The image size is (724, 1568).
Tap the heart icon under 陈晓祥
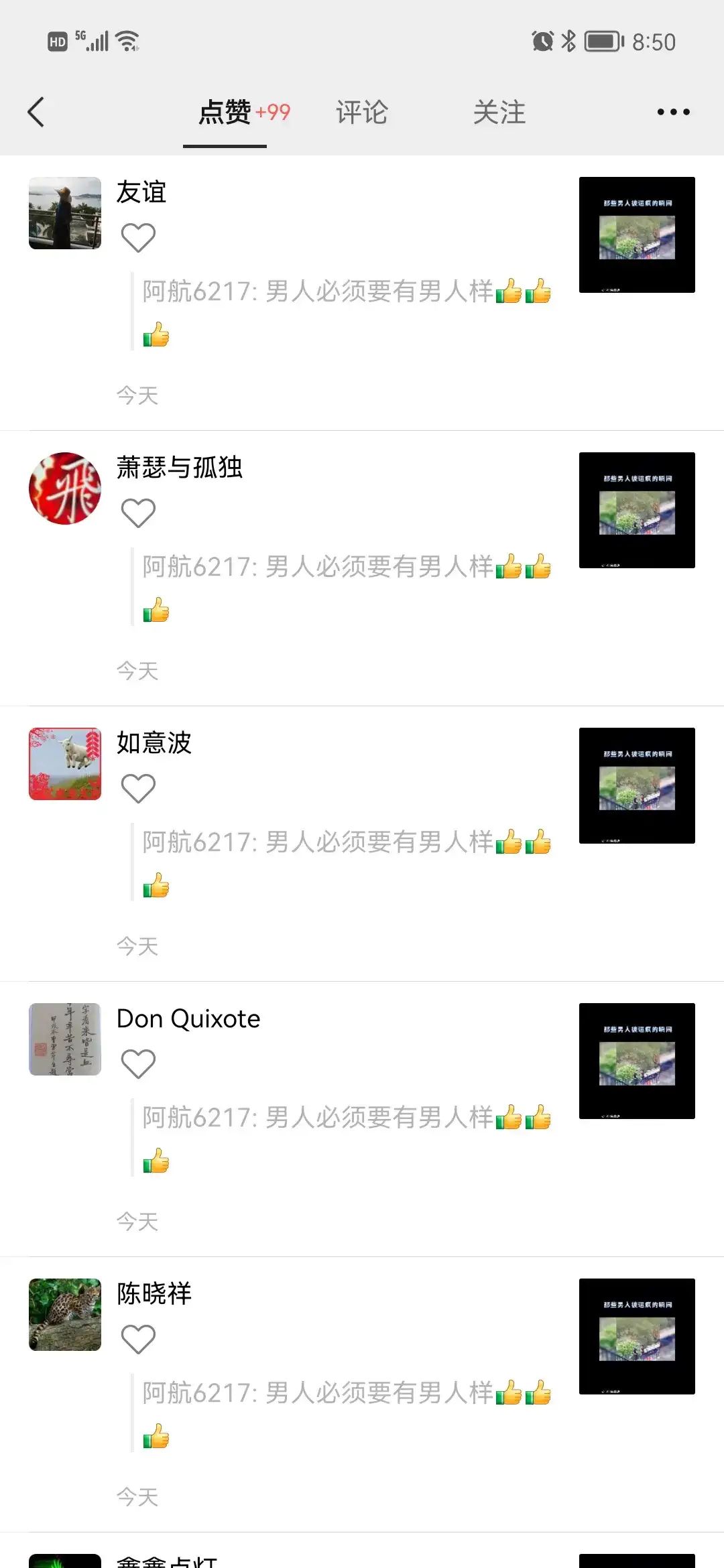point(138,1340)
